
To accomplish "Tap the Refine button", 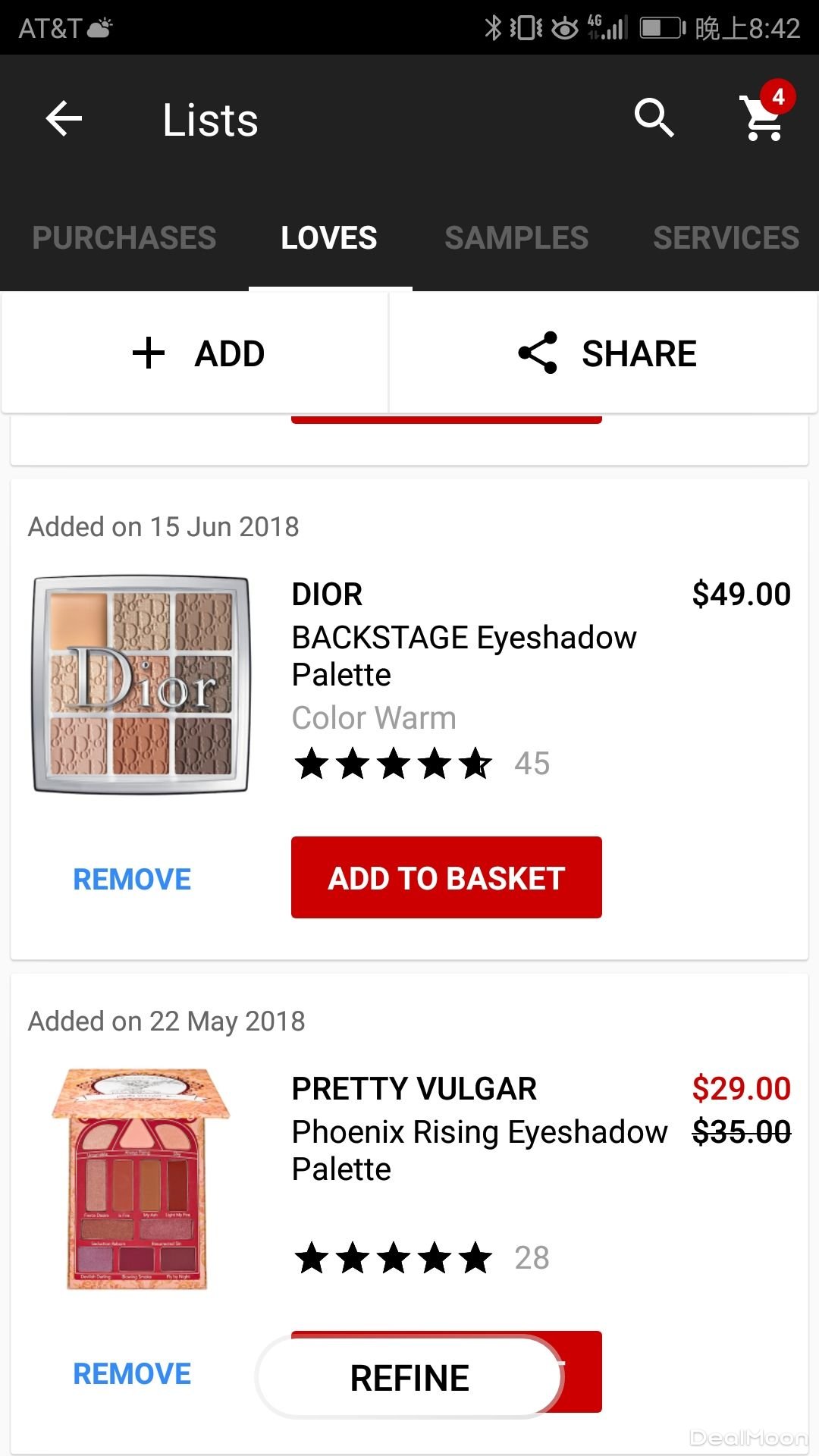I will pos(409,1378).
